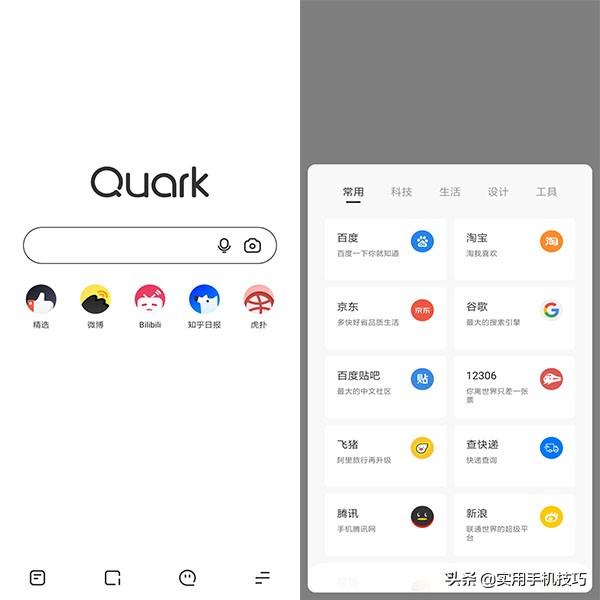Switch to the 科技 tab
600x600 pixels.
[401, 192]
